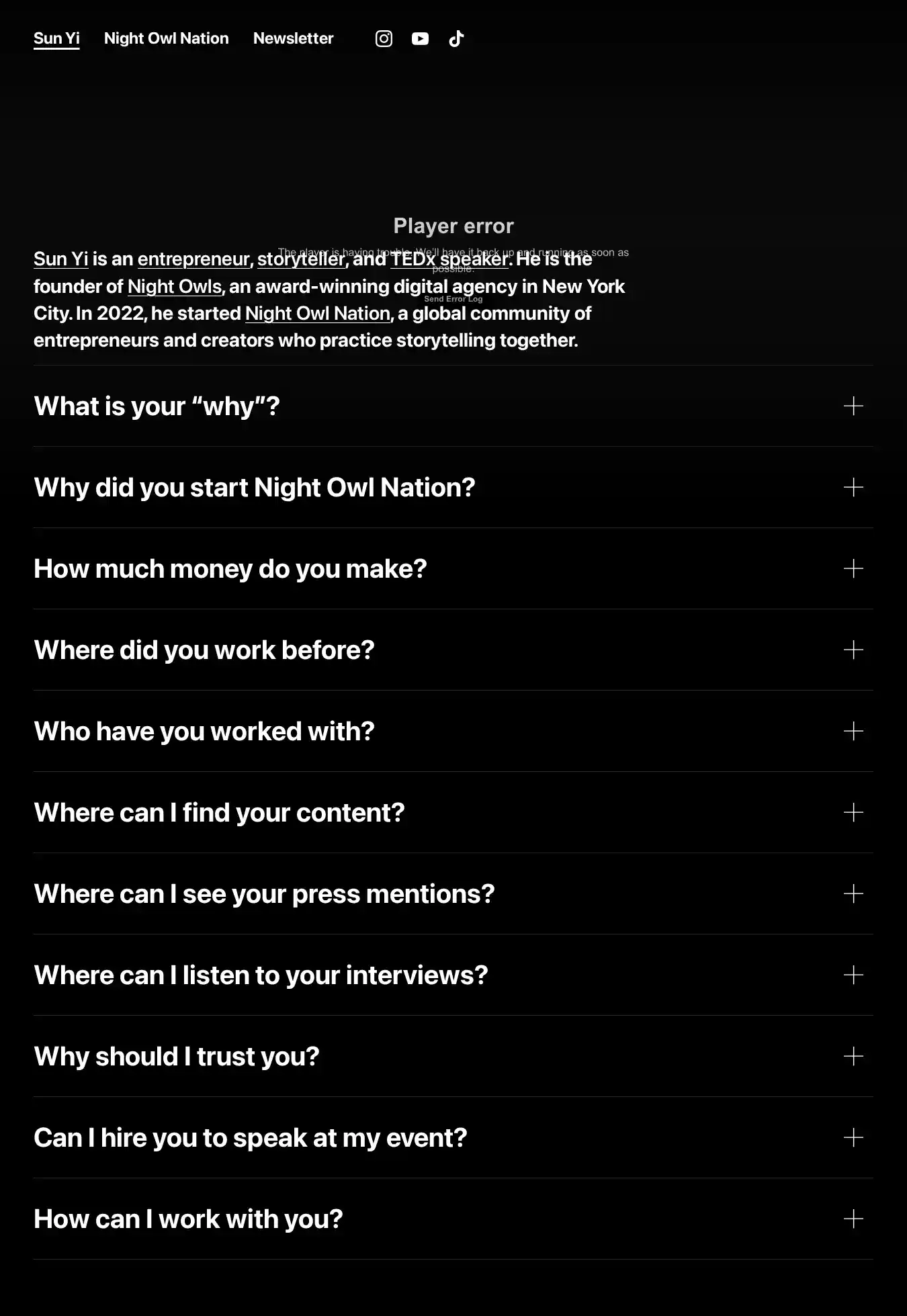Expand "Why did you start Night Owl Nation?"
The image size is (907, 1316).
(853, 488)
